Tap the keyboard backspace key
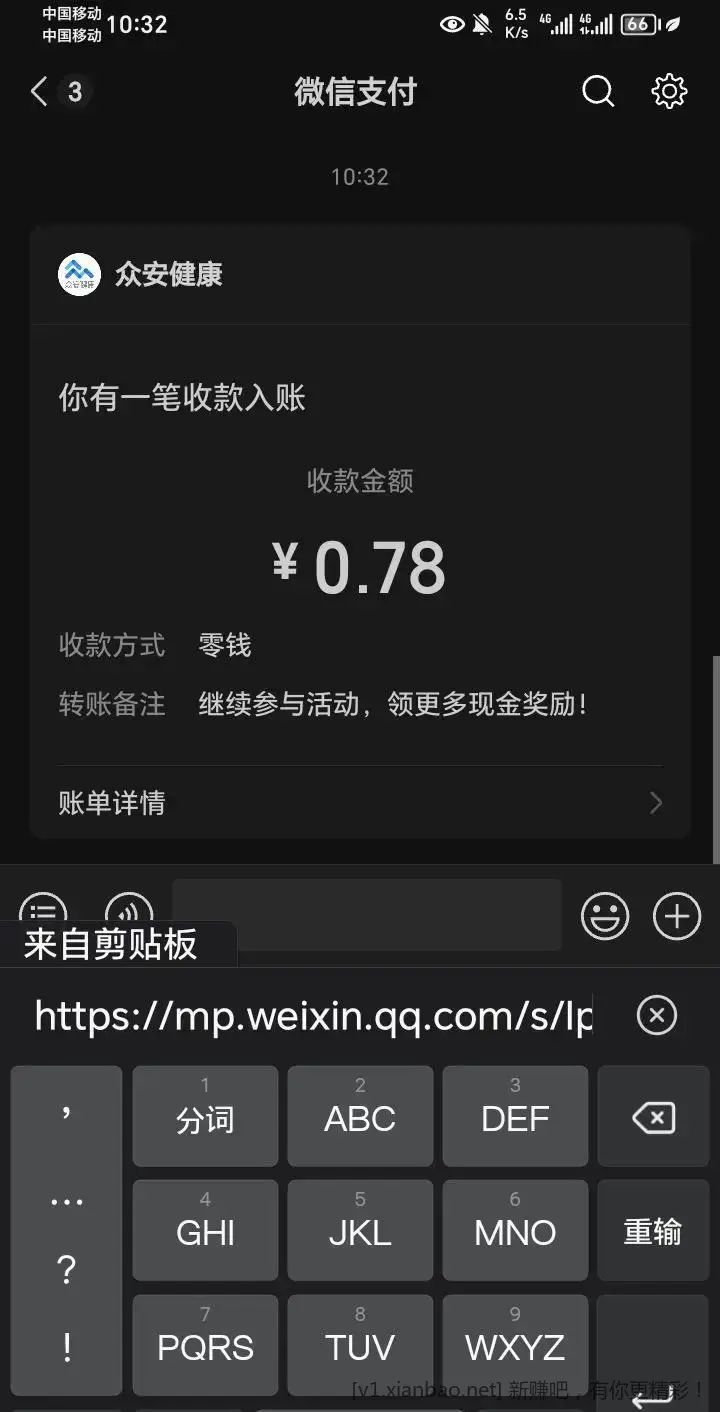 (x=654, y=1116)
